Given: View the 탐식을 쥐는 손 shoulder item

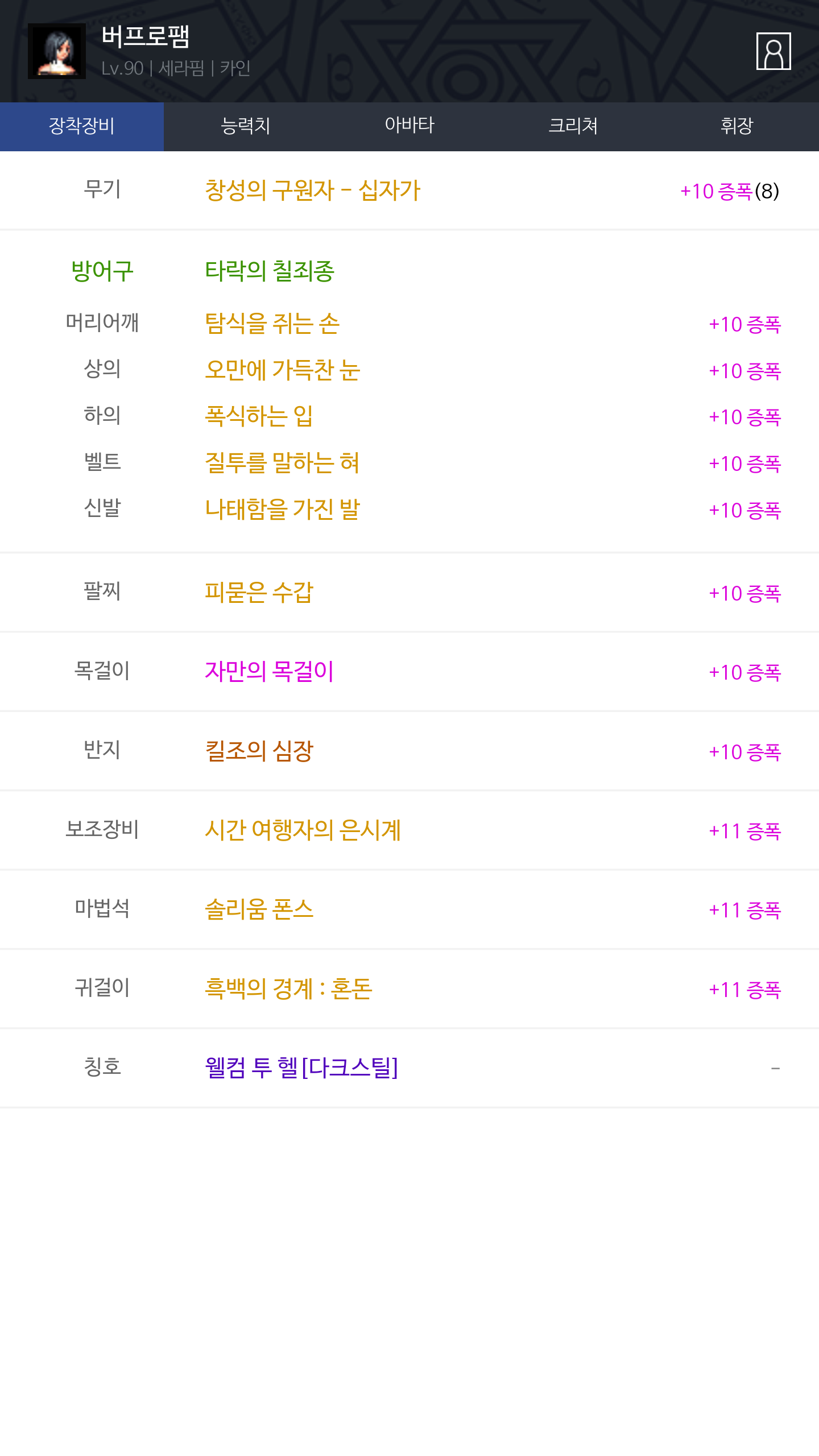Looking at the screenshot, I should coord(272,324).
